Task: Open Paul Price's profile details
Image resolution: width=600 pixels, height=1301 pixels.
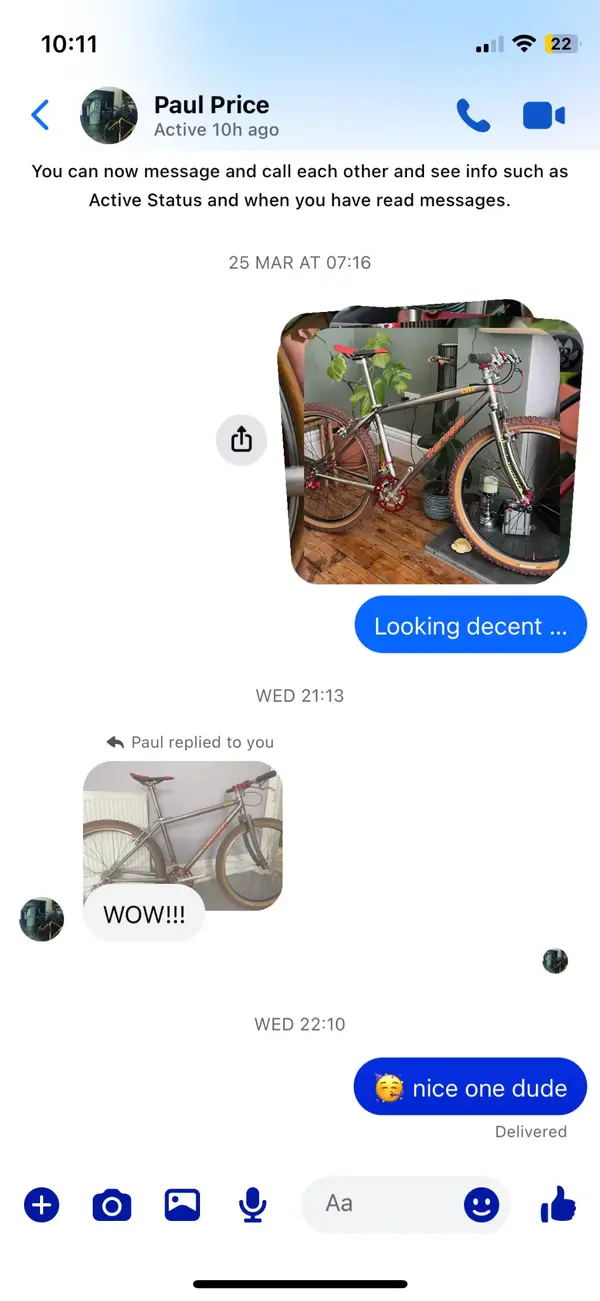Action: 212,115
